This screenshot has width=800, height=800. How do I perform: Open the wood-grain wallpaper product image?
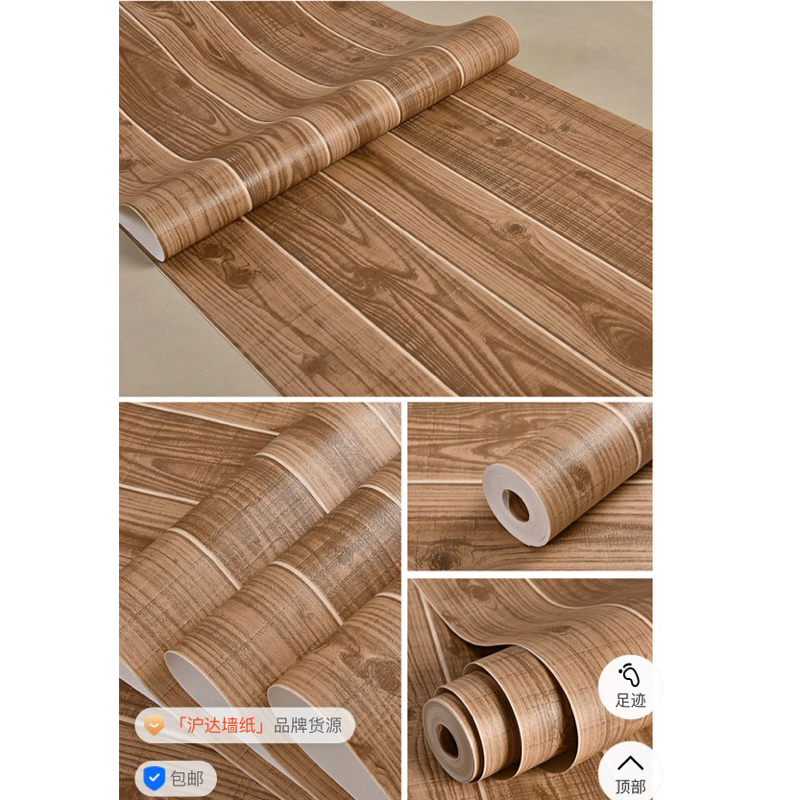tap(386, 400)
